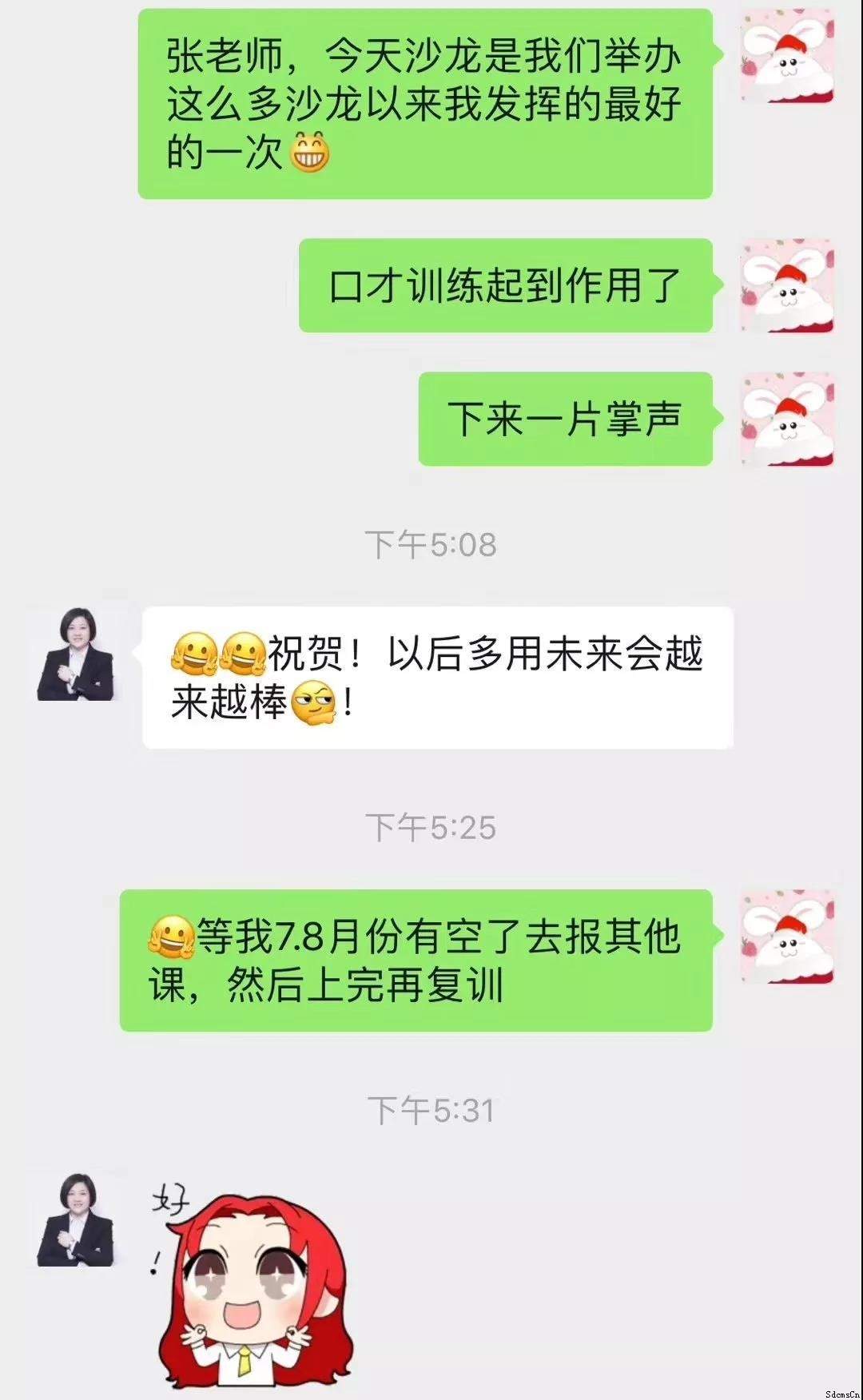Tap rabbit avatar beside 张老师 message
The height and width of the screenshot is (1400, 863).
(x=787, y=56)
